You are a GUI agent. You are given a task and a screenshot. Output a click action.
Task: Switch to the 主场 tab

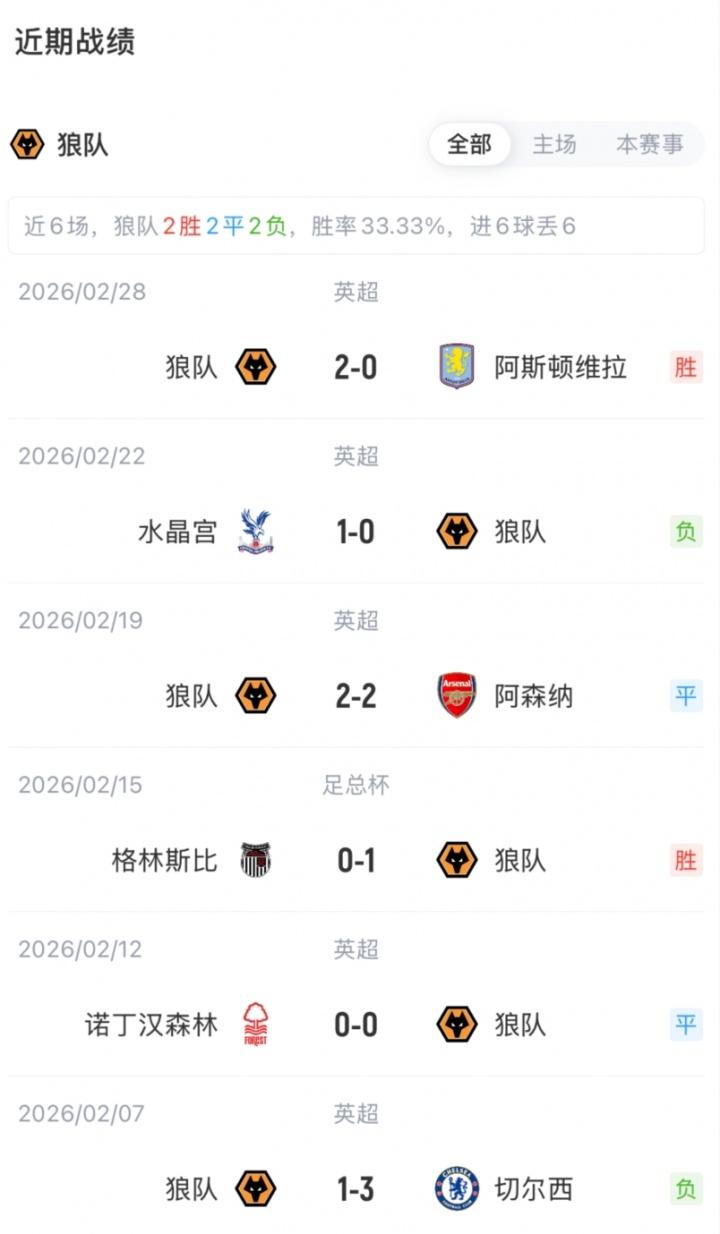[x=554, y=145]
